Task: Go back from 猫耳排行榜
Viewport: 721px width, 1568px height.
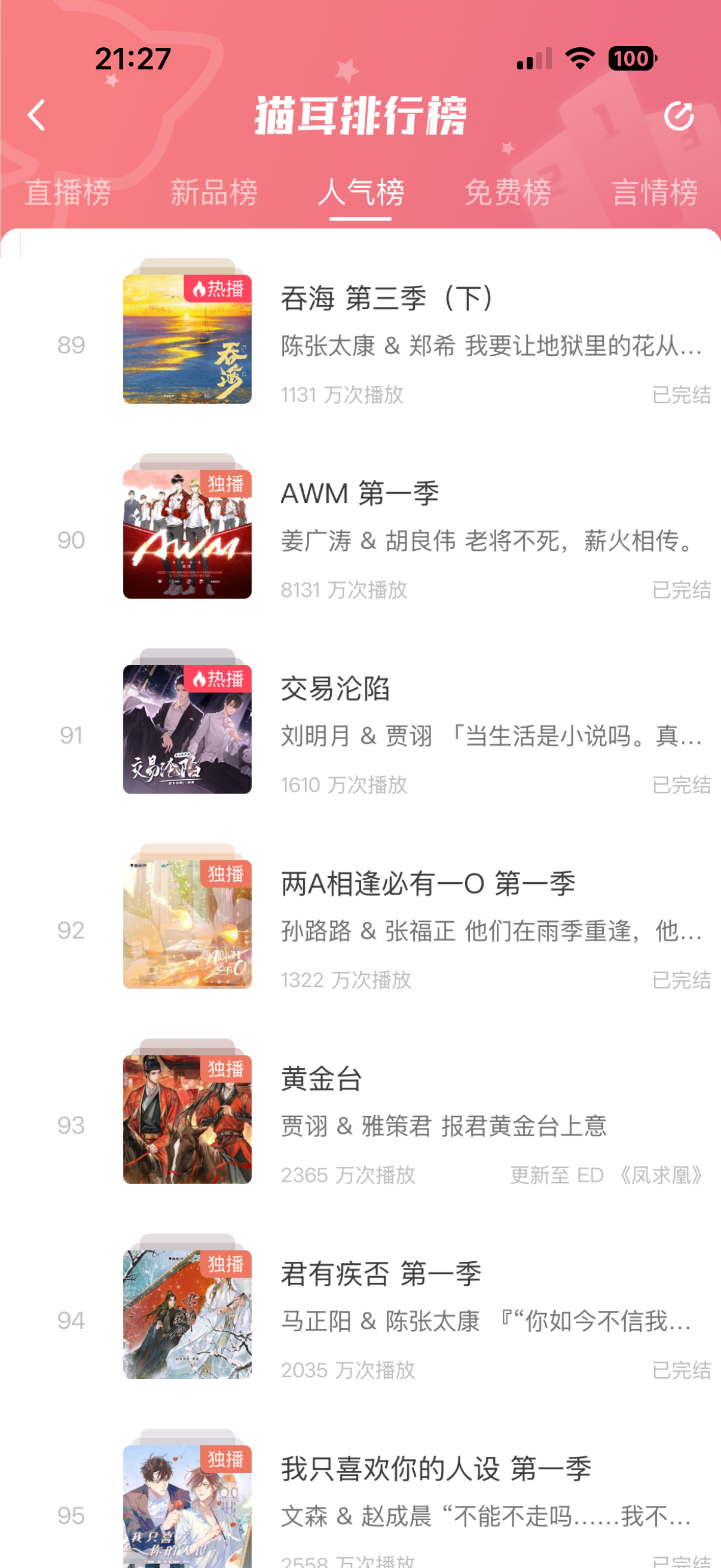Action: pos(36,115)
